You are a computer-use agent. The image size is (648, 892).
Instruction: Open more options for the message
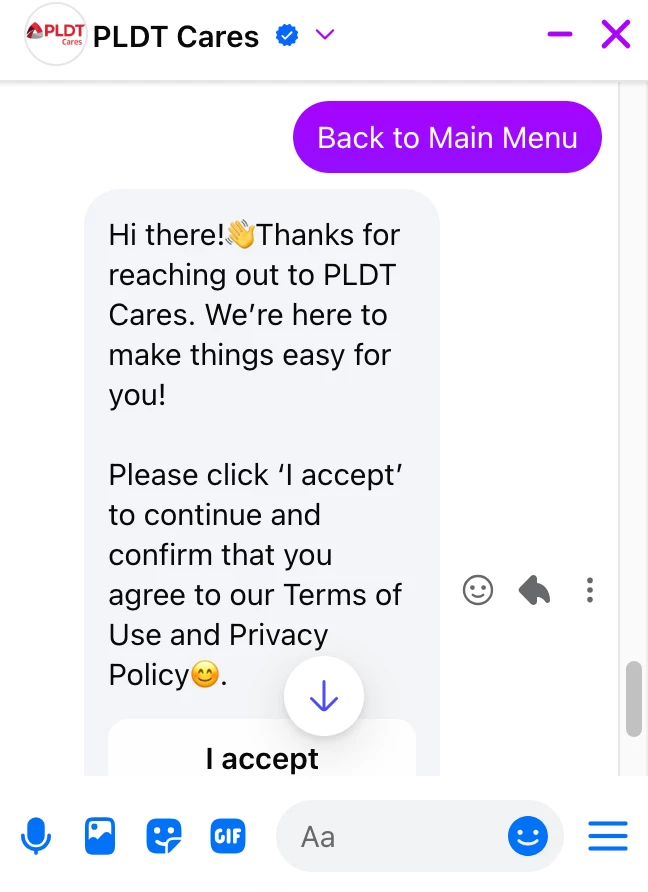point(590,590)
